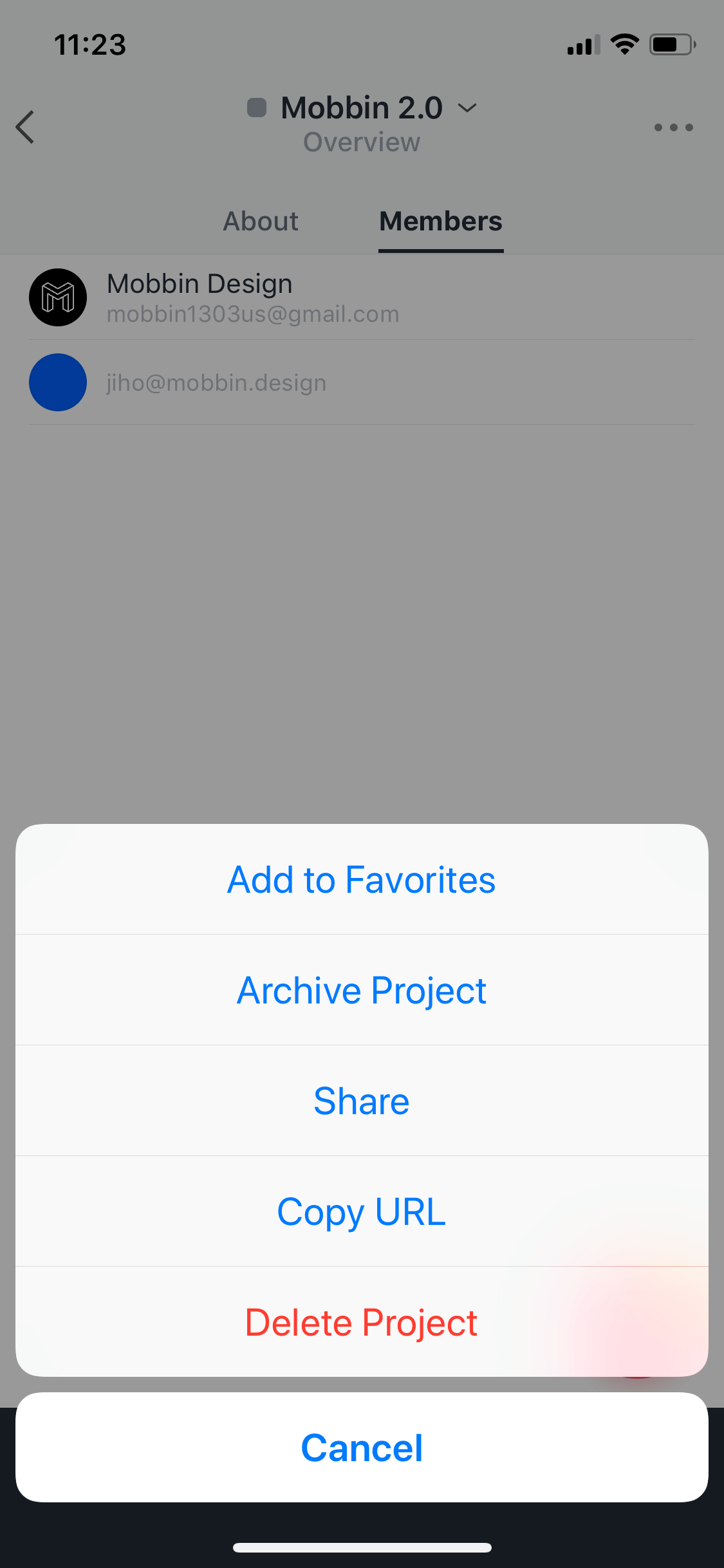This screenshot has width=724, height=1568.
Task: Delete Project from the menu
Action: pyautogui.click(x=362, y=1322)
